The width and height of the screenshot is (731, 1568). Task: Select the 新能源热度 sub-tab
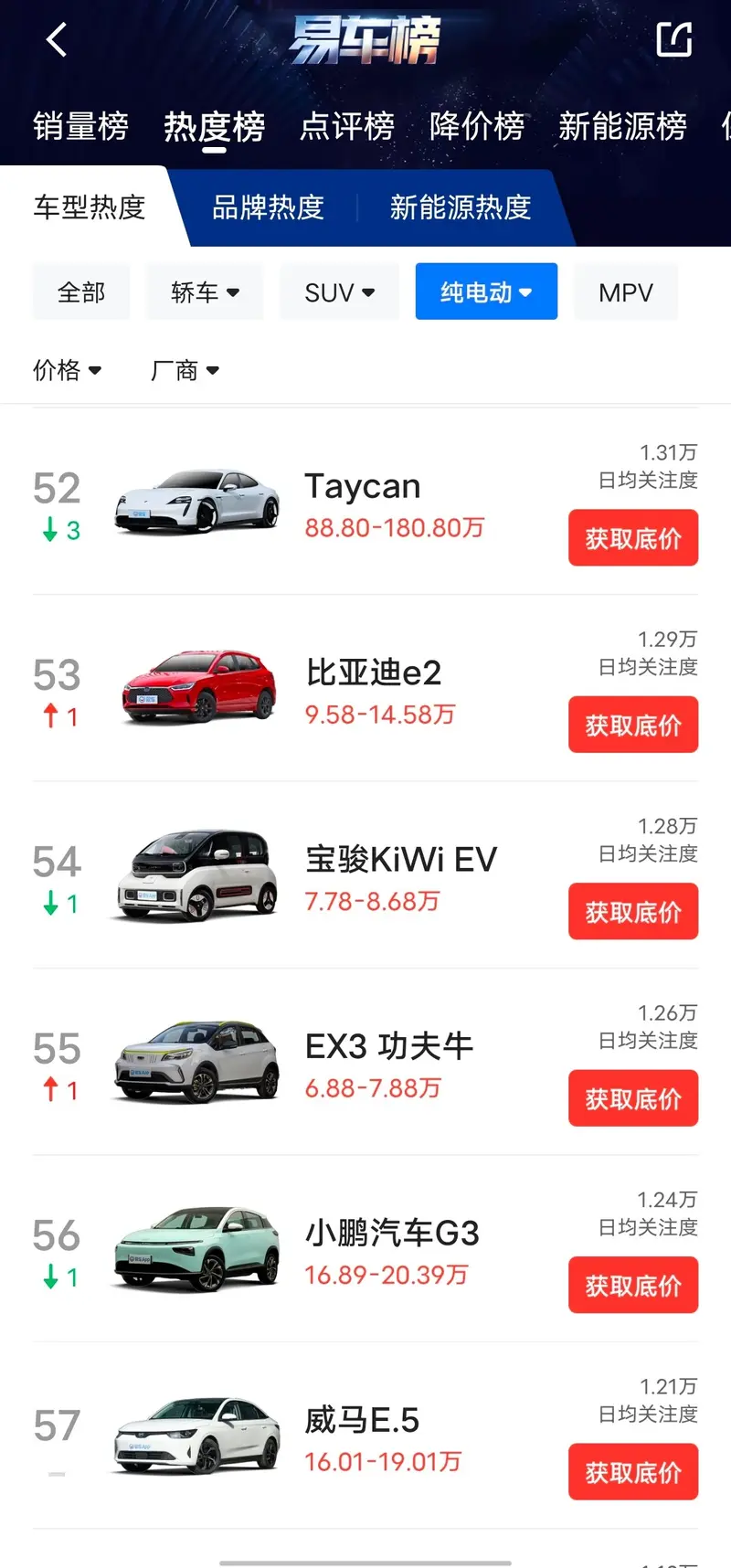460,207
